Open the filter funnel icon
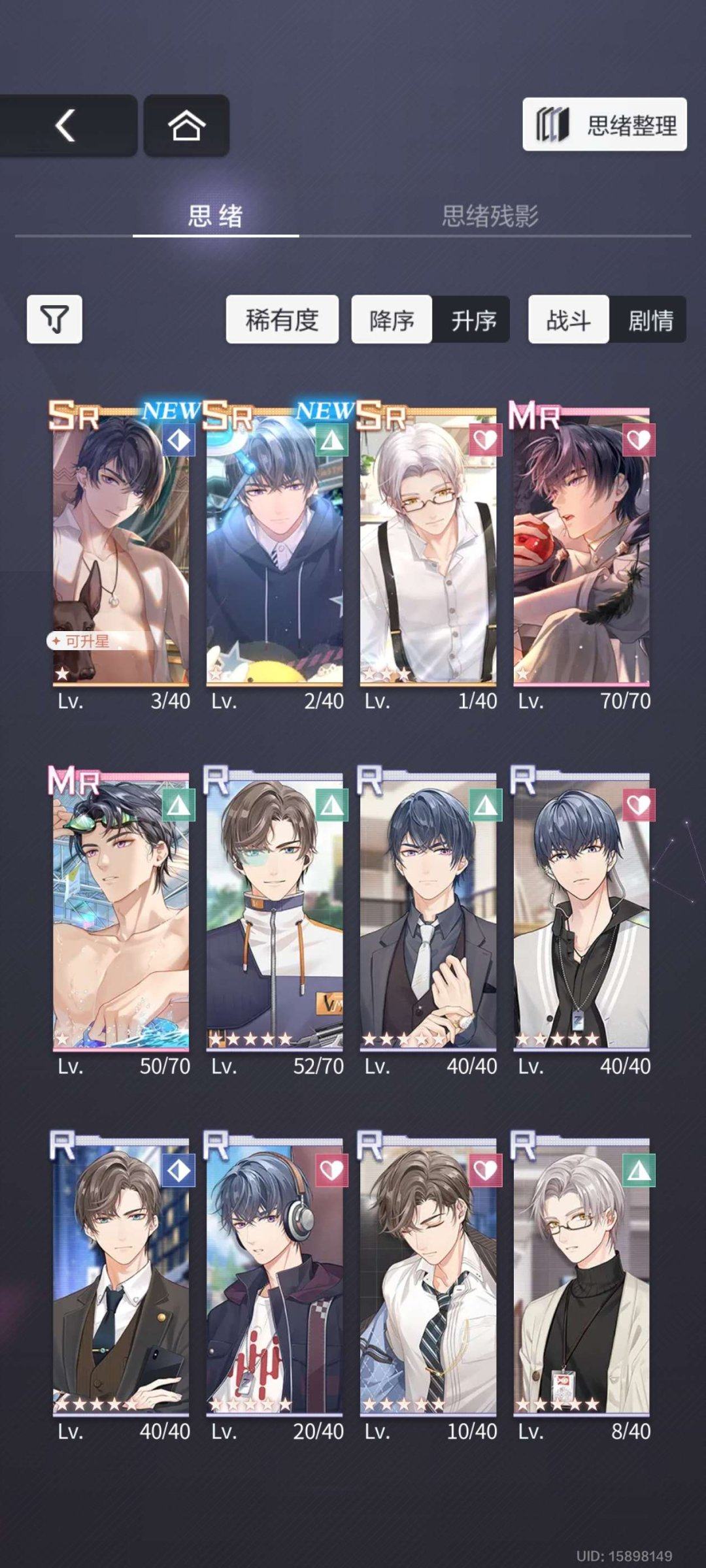This screenshot has width=706, height=1568. click(54, 319)
